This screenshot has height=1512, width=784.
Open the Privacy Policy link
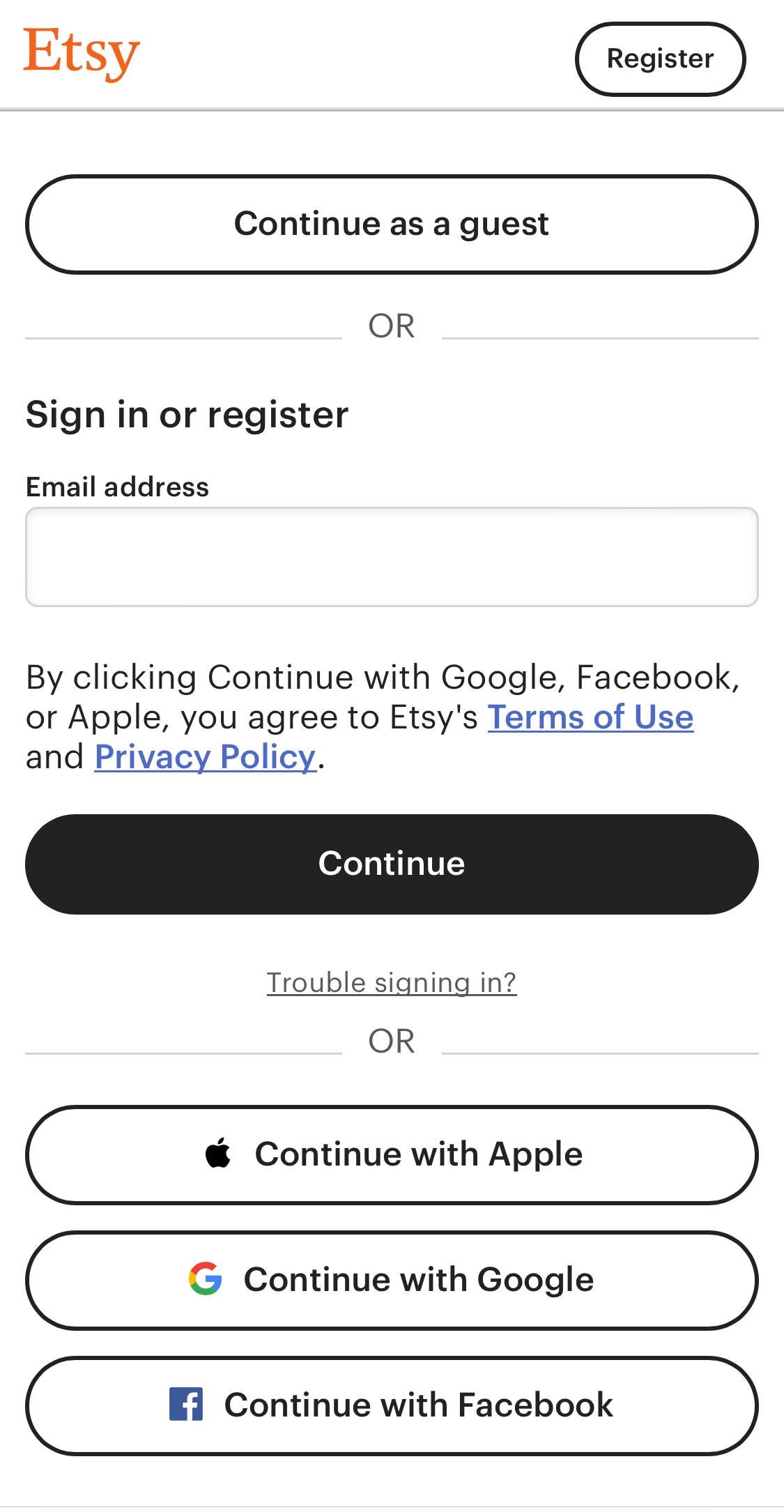click(204, 757)
